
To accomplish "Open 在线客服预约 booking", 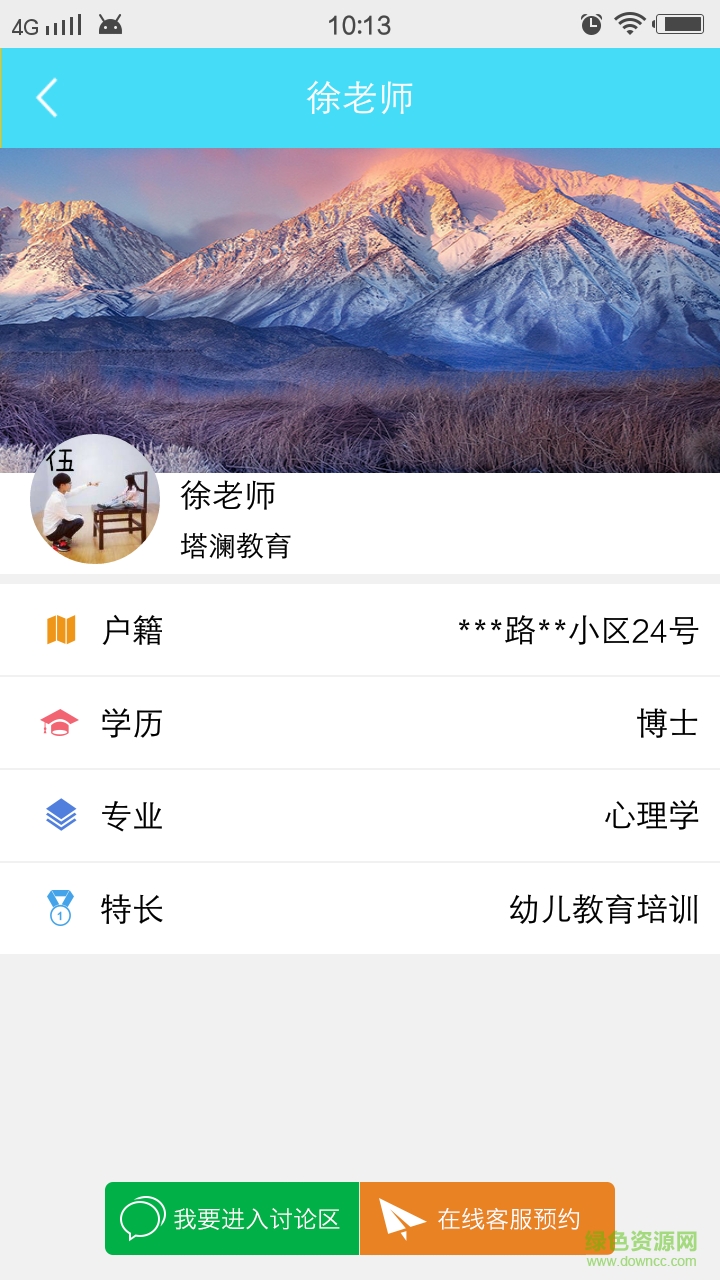I will tap(487, 1219).
